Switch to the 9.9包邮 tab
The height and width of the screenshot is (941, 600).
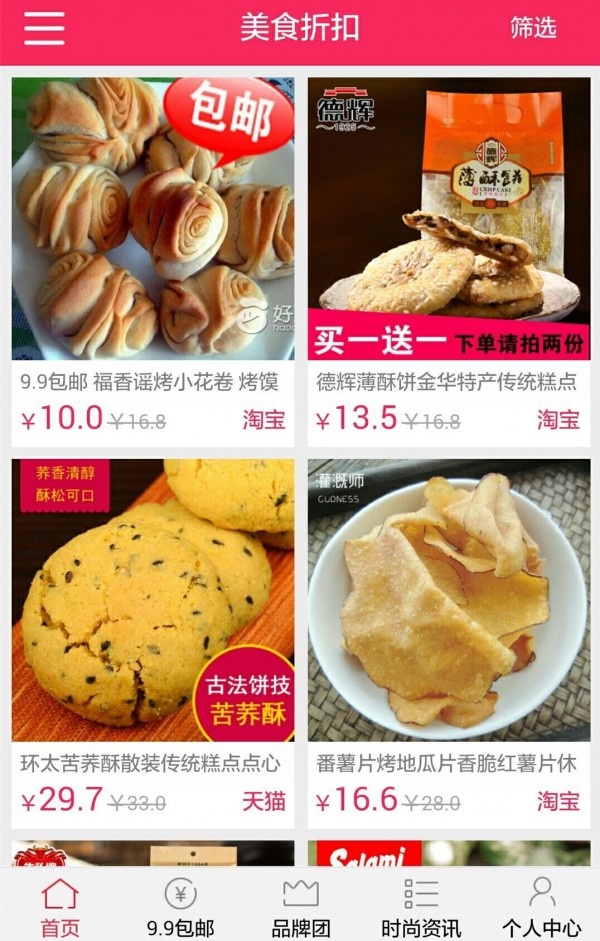pos(180,906)
